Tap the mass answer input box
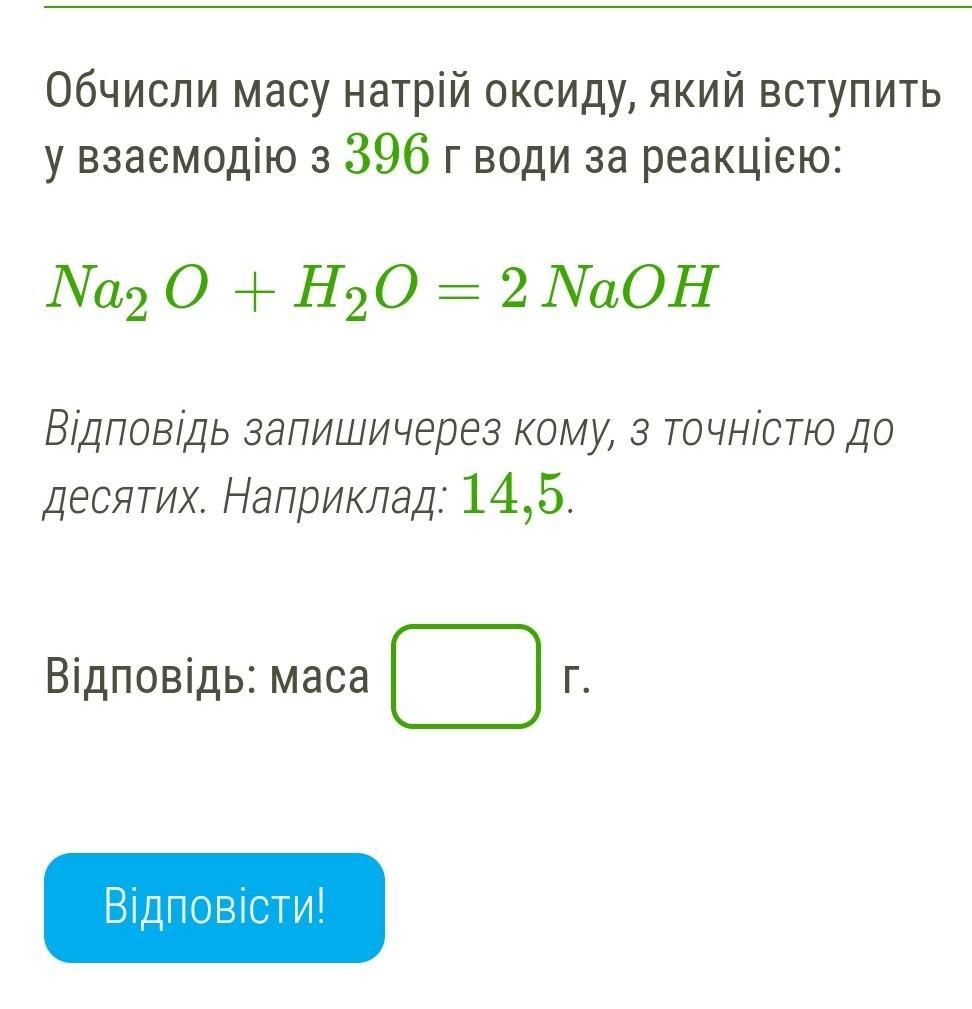This screenshot has width=972, height=1009. point(465,676)
